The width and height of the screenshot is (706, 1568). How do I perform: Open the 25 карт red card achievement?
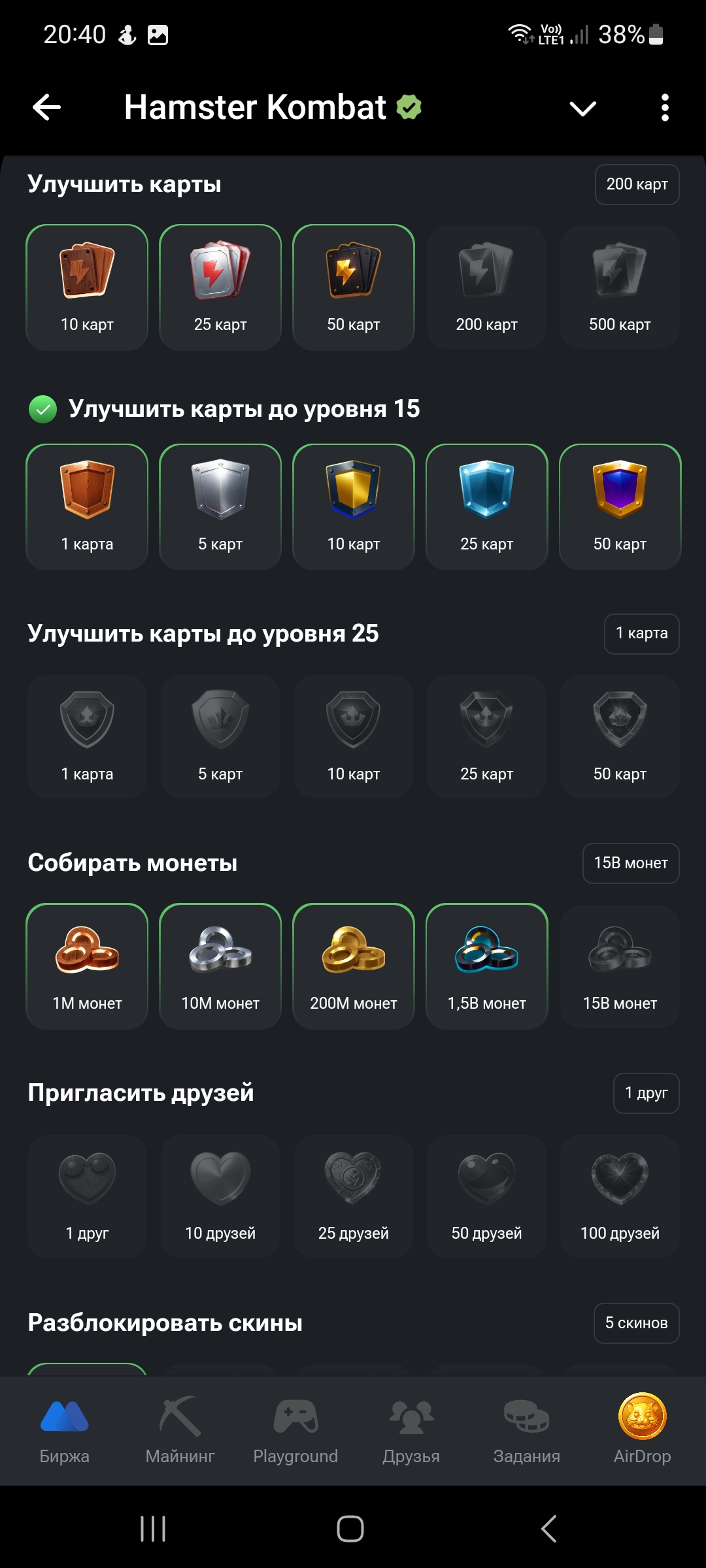(x=220, y=287)
